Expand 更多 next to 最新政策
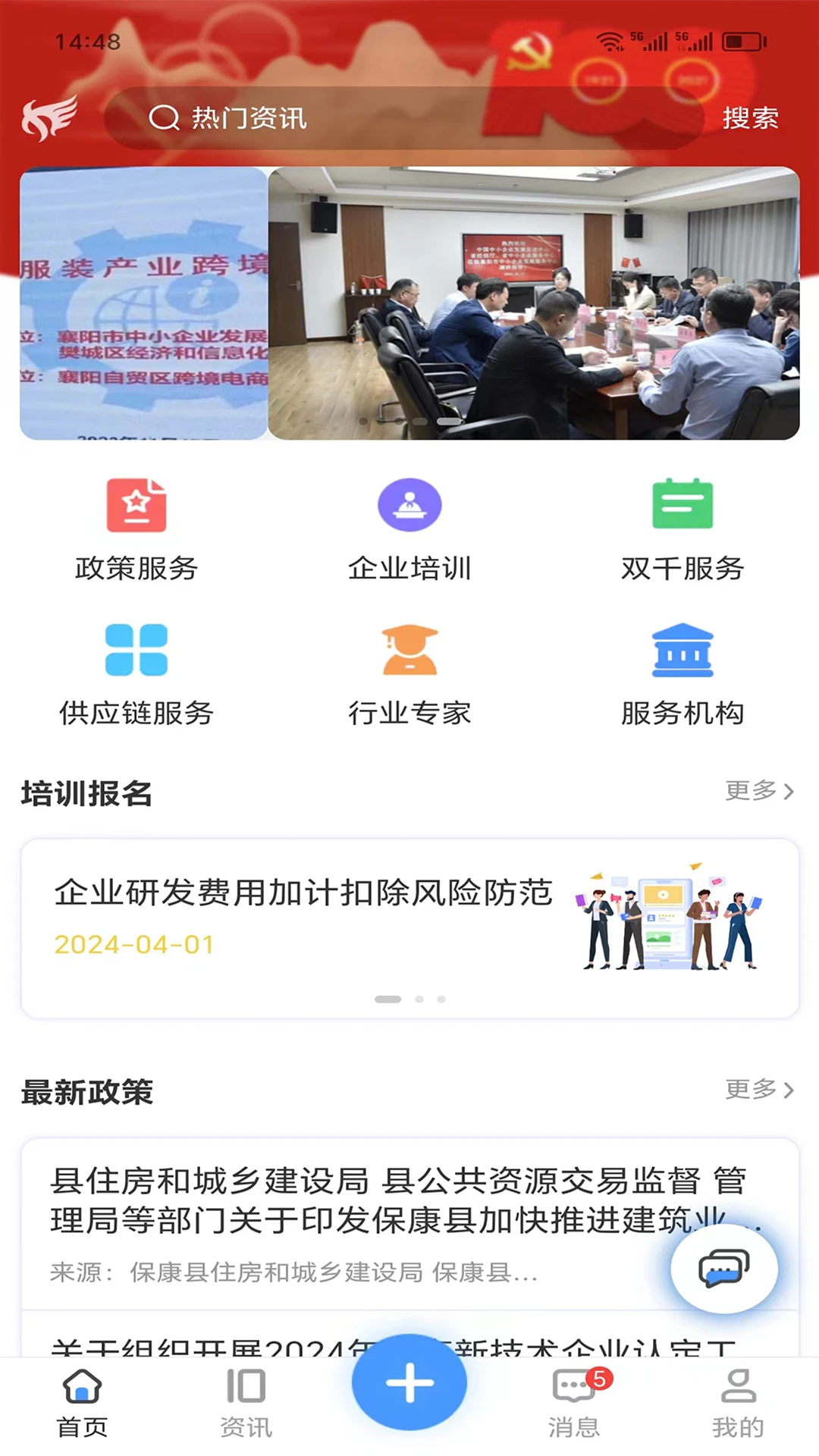This screenshot has width=819, height=1456. (x=758, y=1090)
